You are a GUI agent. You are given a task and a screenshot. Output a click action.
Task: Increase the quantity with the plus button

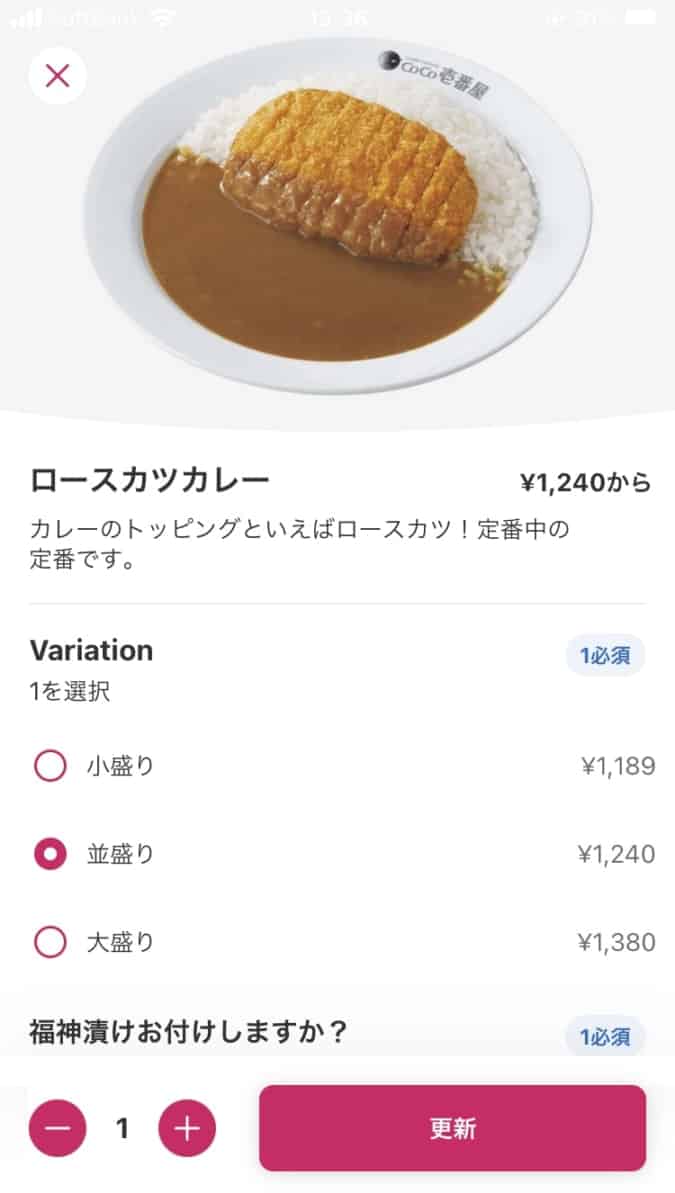(x=187, y=1128)
